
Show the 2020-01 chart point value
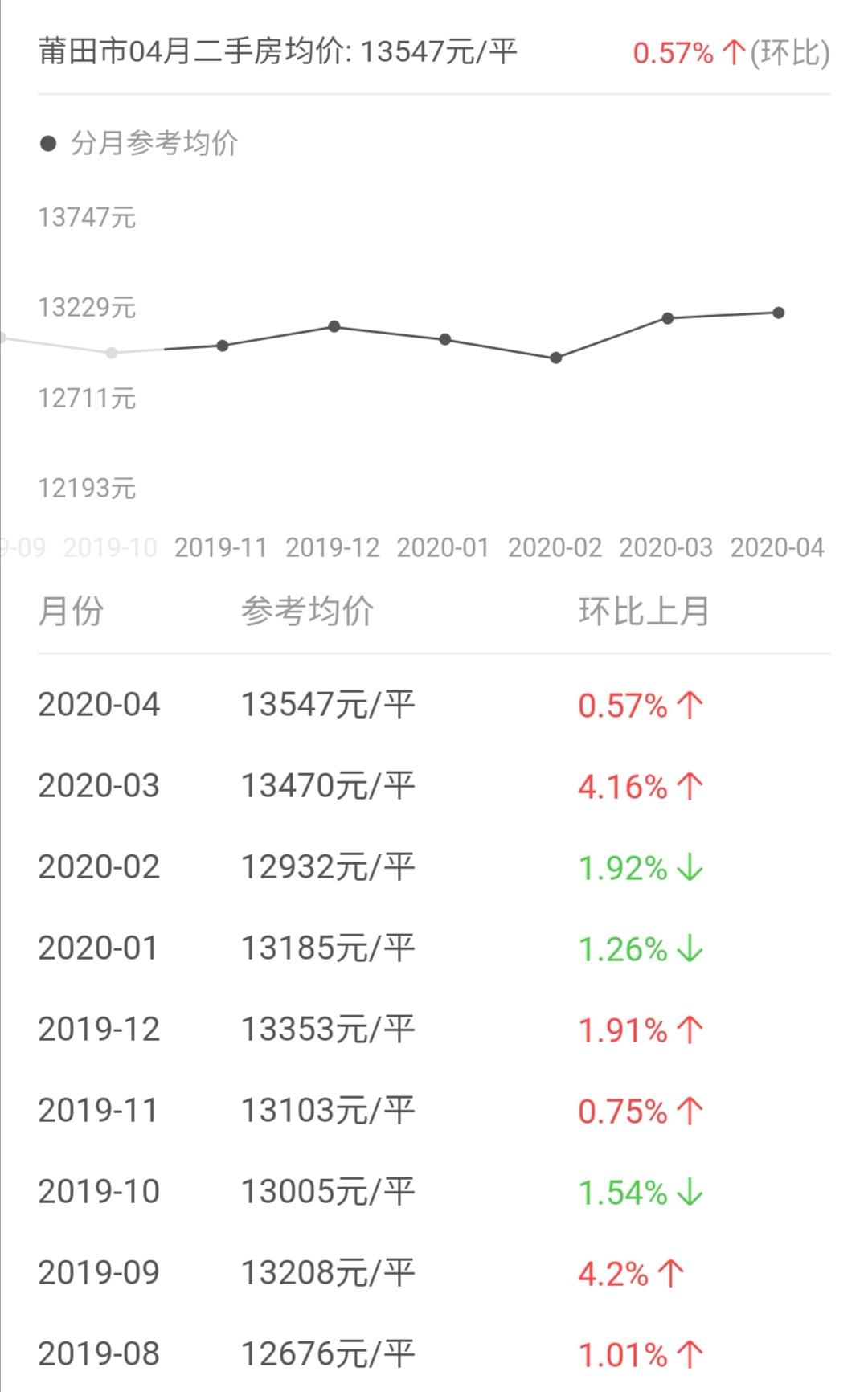(x=445, y=339)
